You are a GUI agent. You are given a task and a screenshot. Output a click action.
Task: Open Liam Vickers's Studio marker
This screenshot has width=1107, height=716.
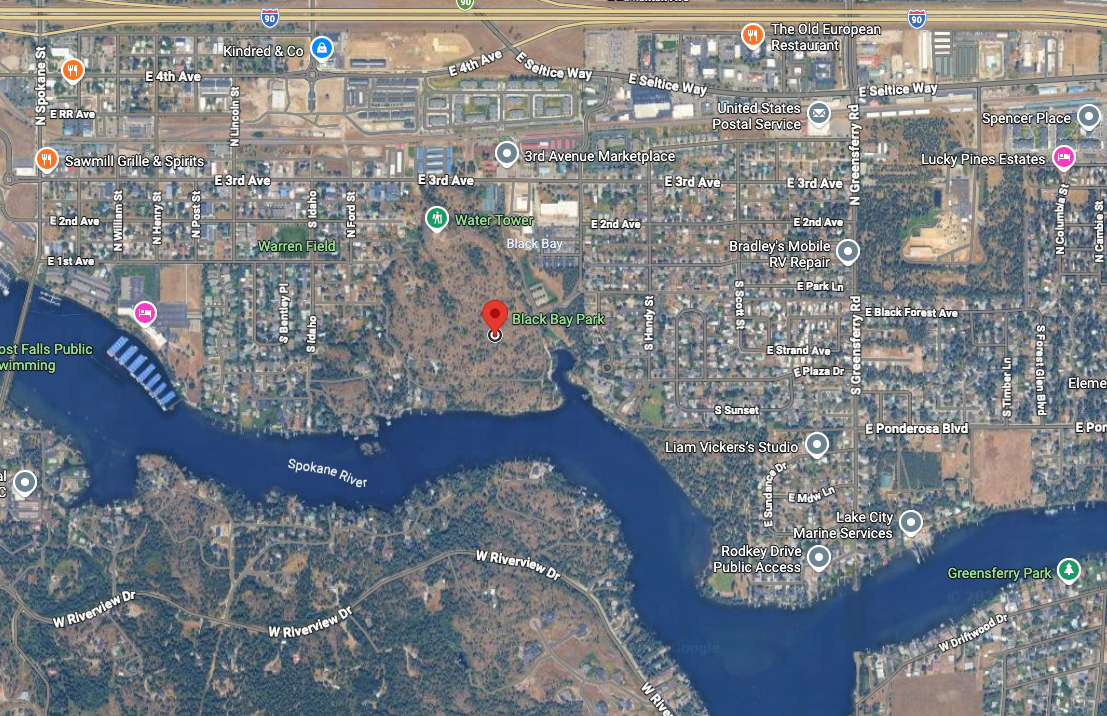pos(817,444)
